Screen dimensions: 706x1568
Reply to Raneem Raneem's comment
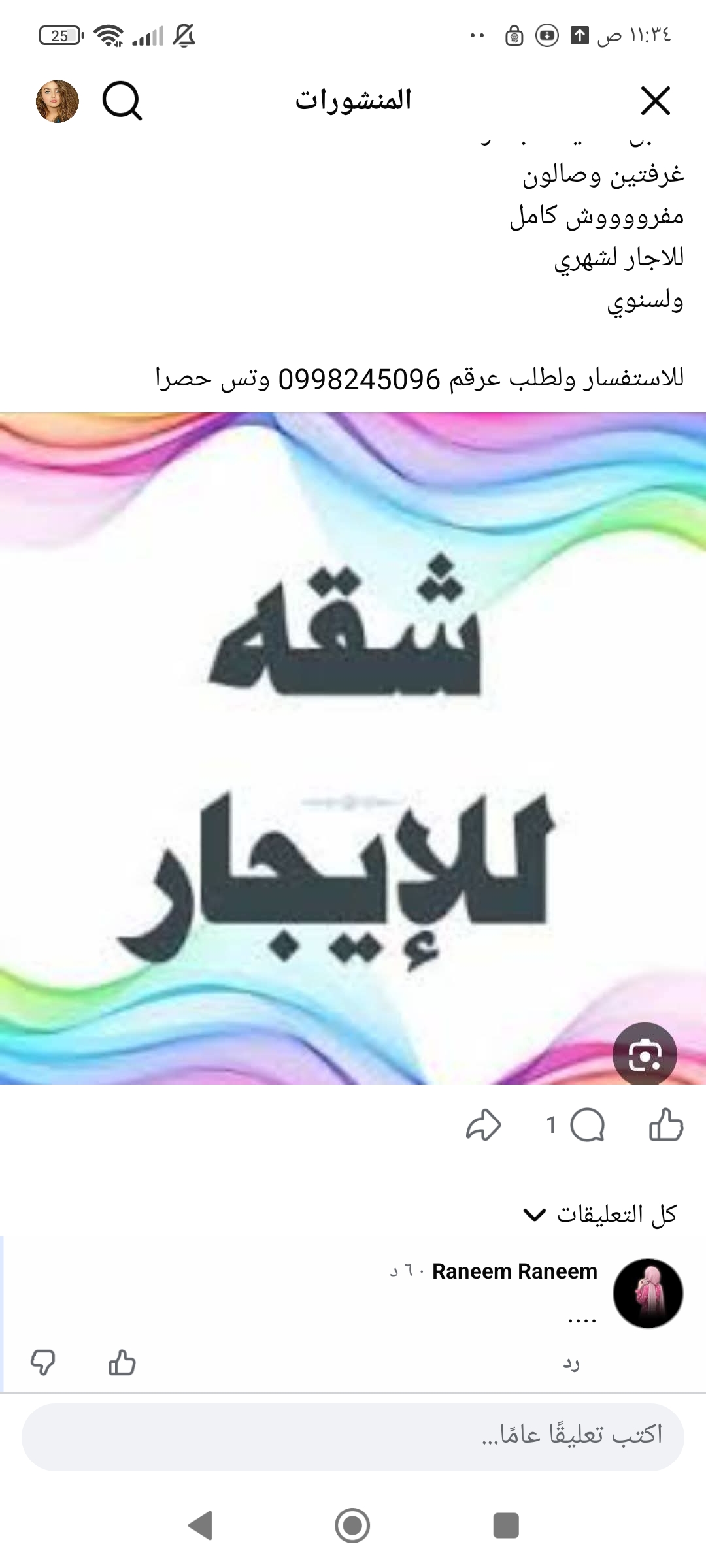pyautogui.click(x=571, y=1364)
